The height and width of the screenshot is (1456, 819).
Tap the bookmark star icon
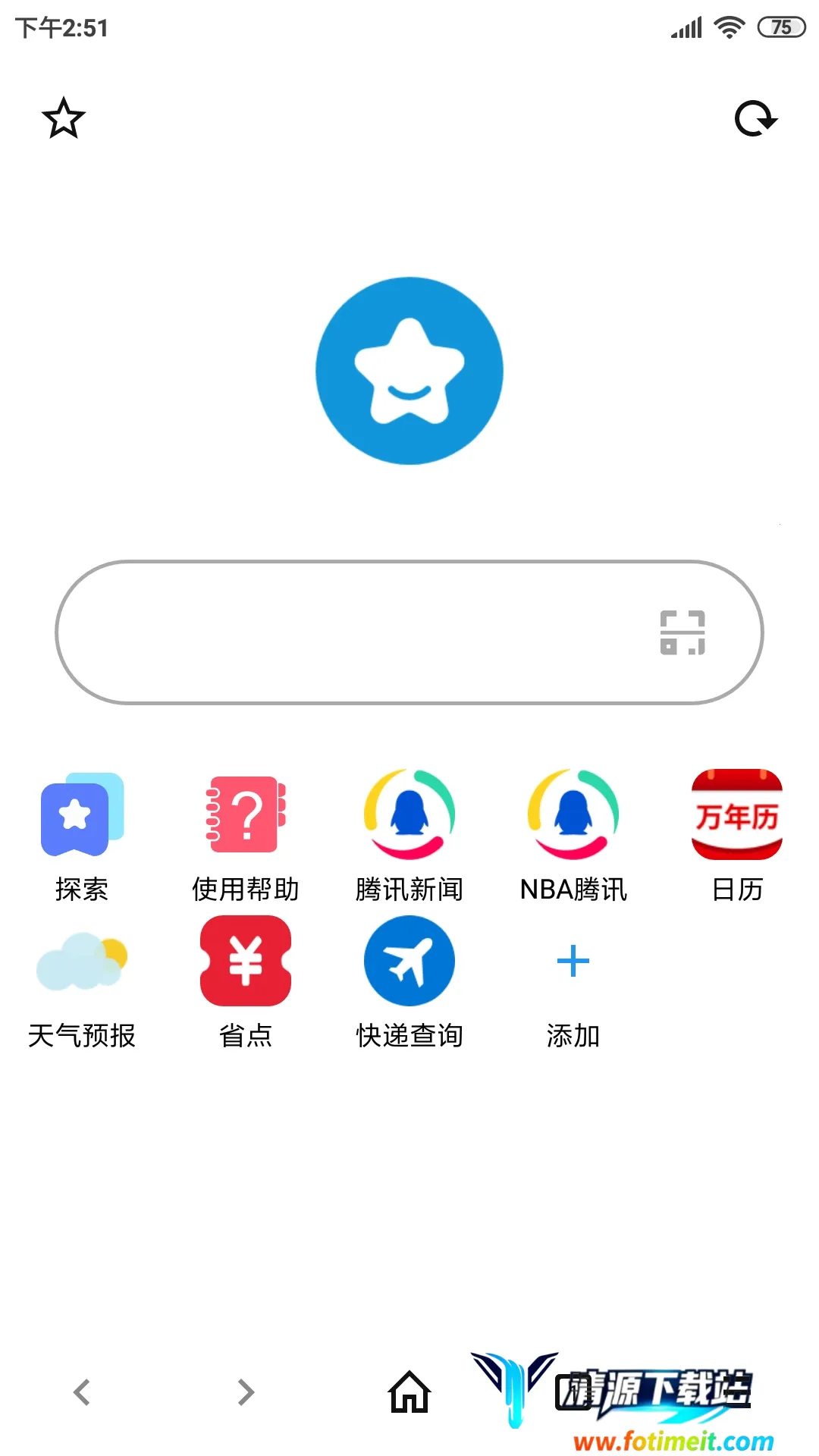click(64, 118)
